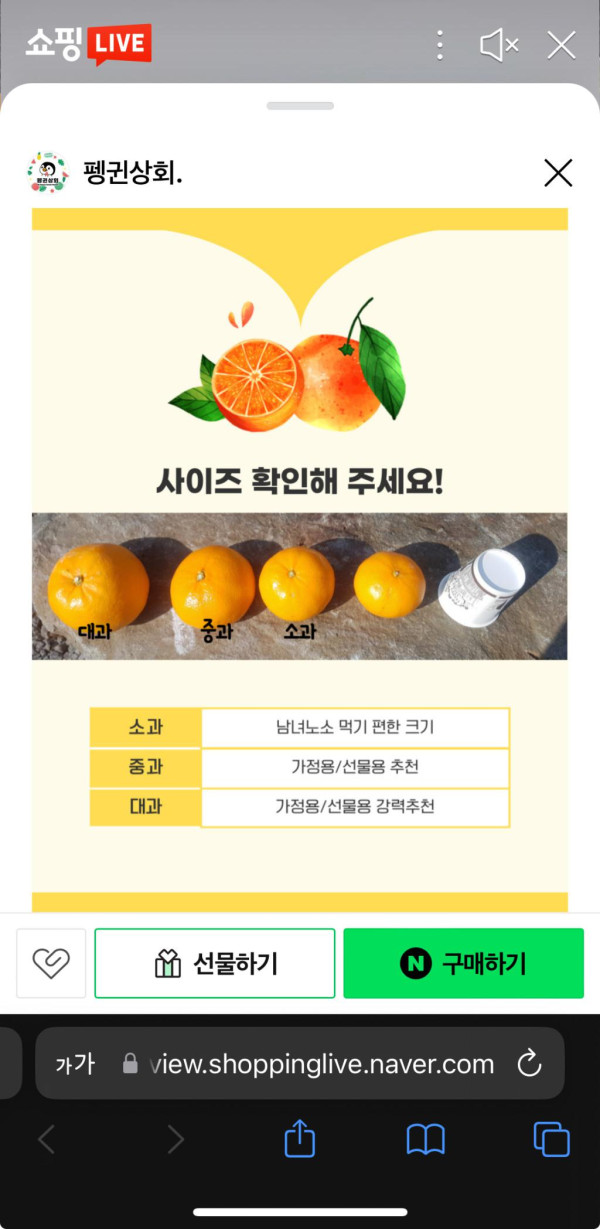
Task: Dismiss the 펭귄상회 product detail sheet
Action: pos(557,173)
